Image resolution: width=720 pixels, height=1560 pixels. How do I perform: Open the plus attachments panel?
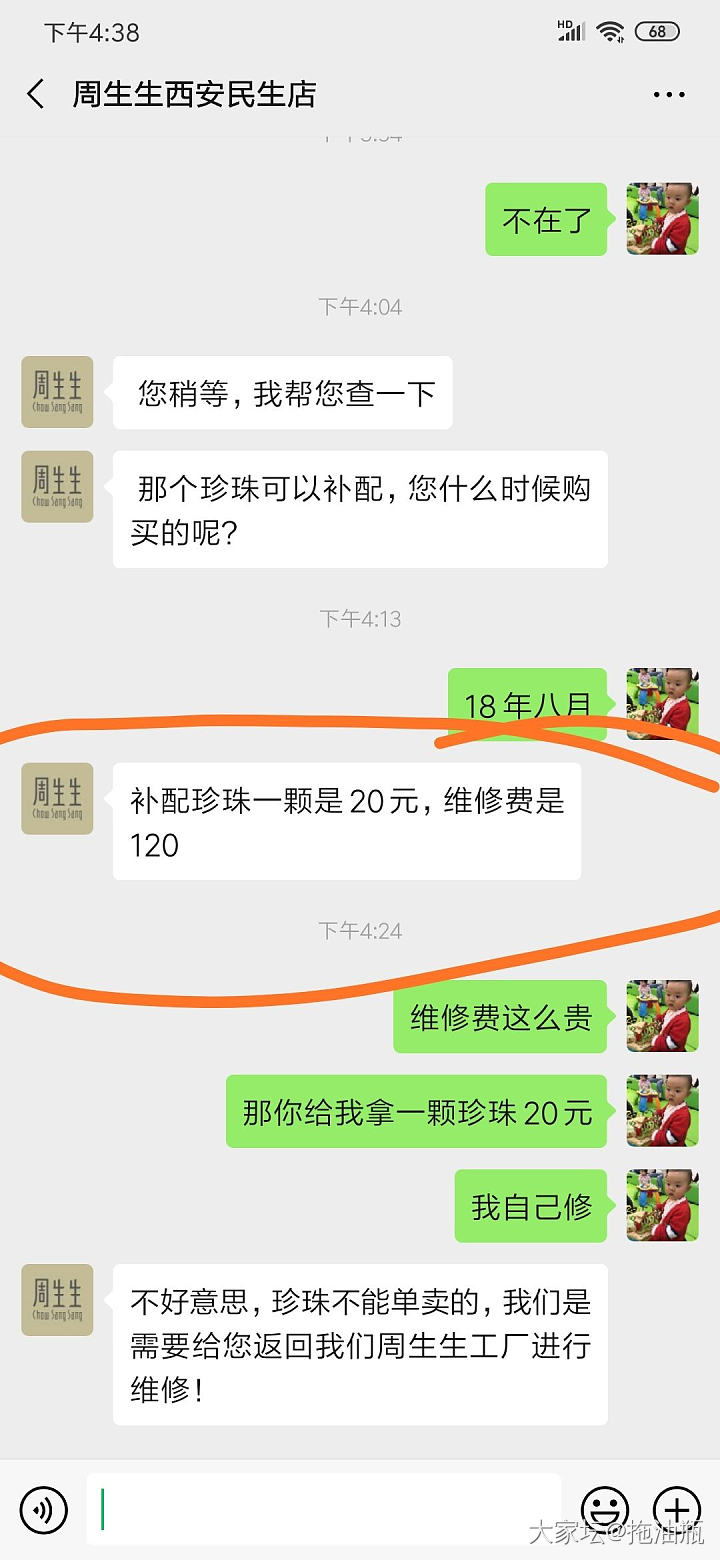676,1509
